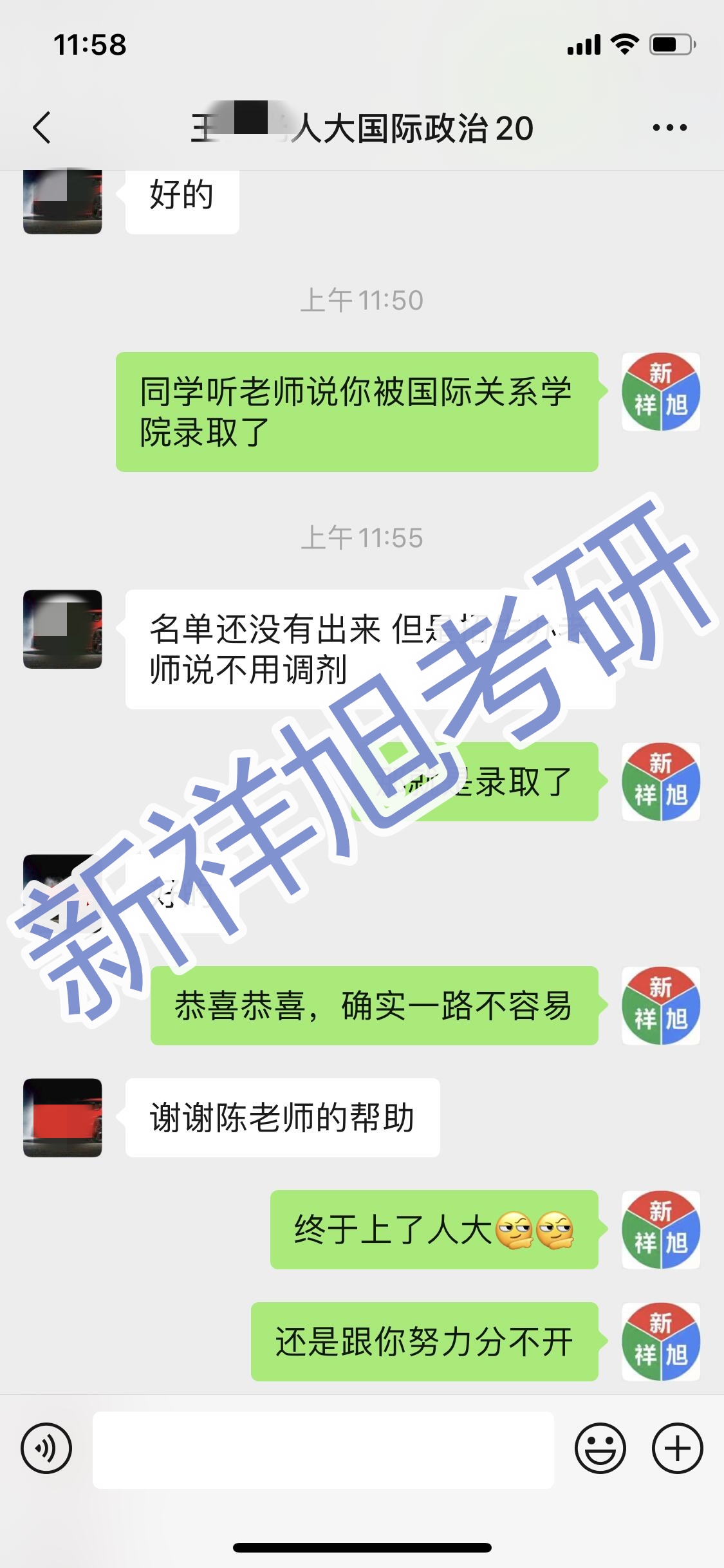
Task: Open contact's avatar beside 谢谢陈老师的帮助
Action: 62,1117
